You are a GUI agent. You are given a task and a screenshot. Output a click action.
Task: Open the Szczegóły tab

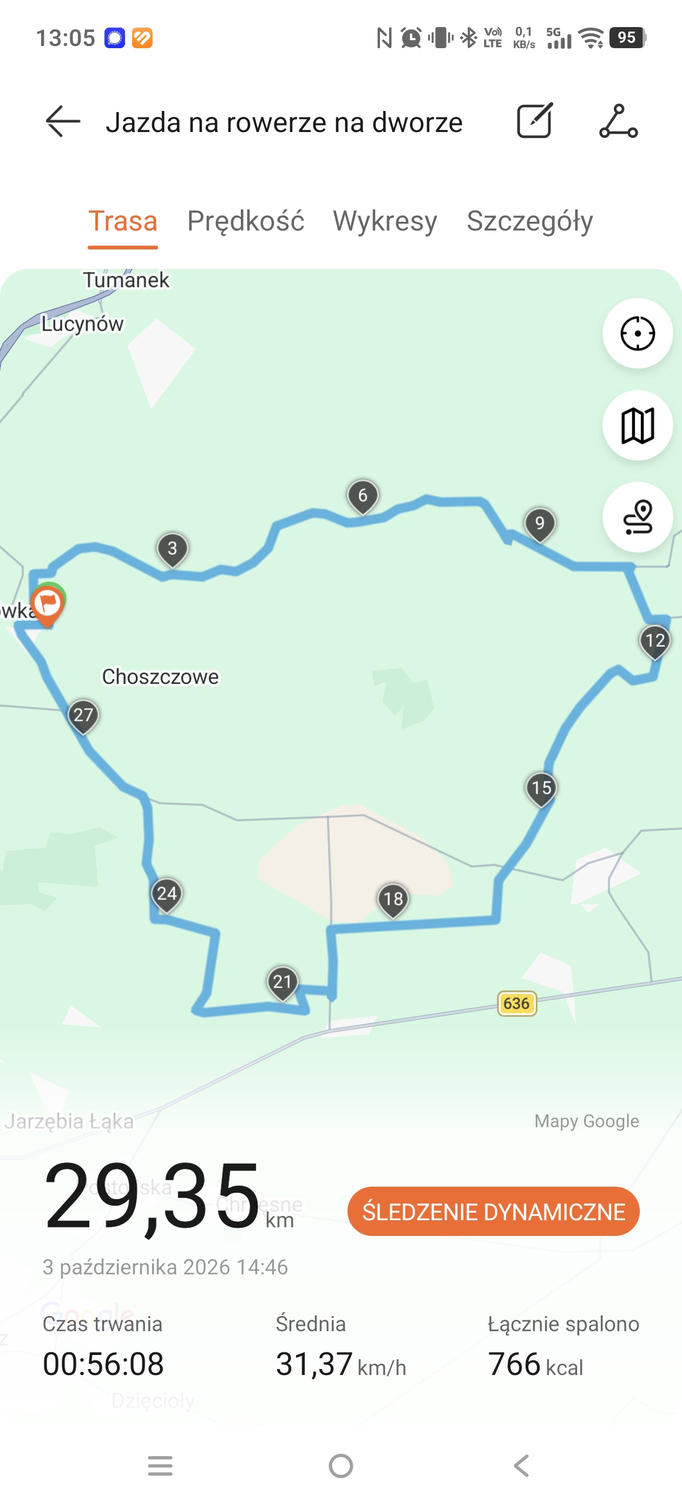530,221
